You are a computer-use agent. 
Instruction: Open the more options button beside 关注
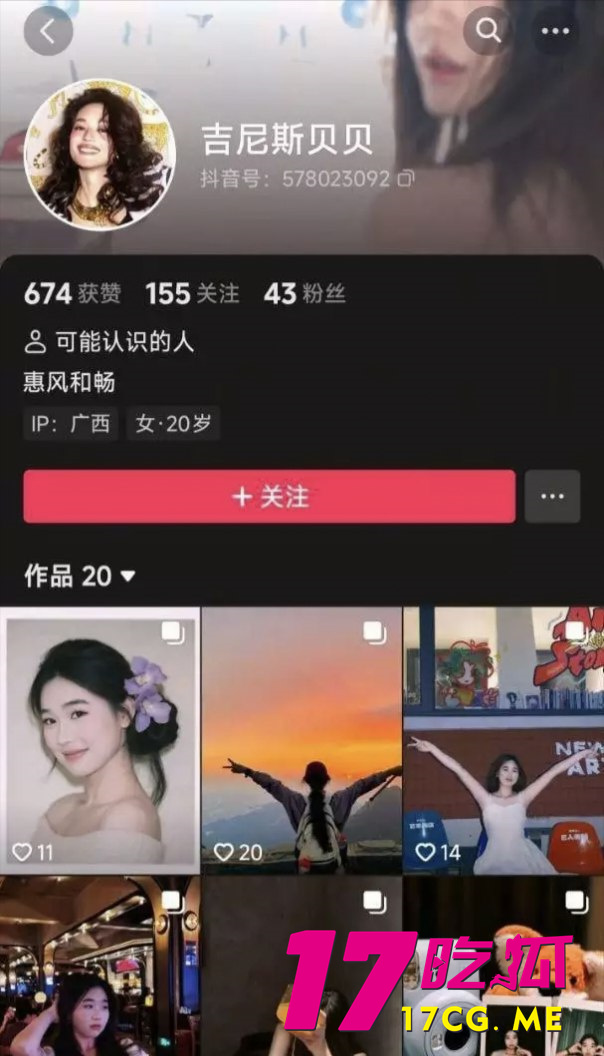(552, 497)
